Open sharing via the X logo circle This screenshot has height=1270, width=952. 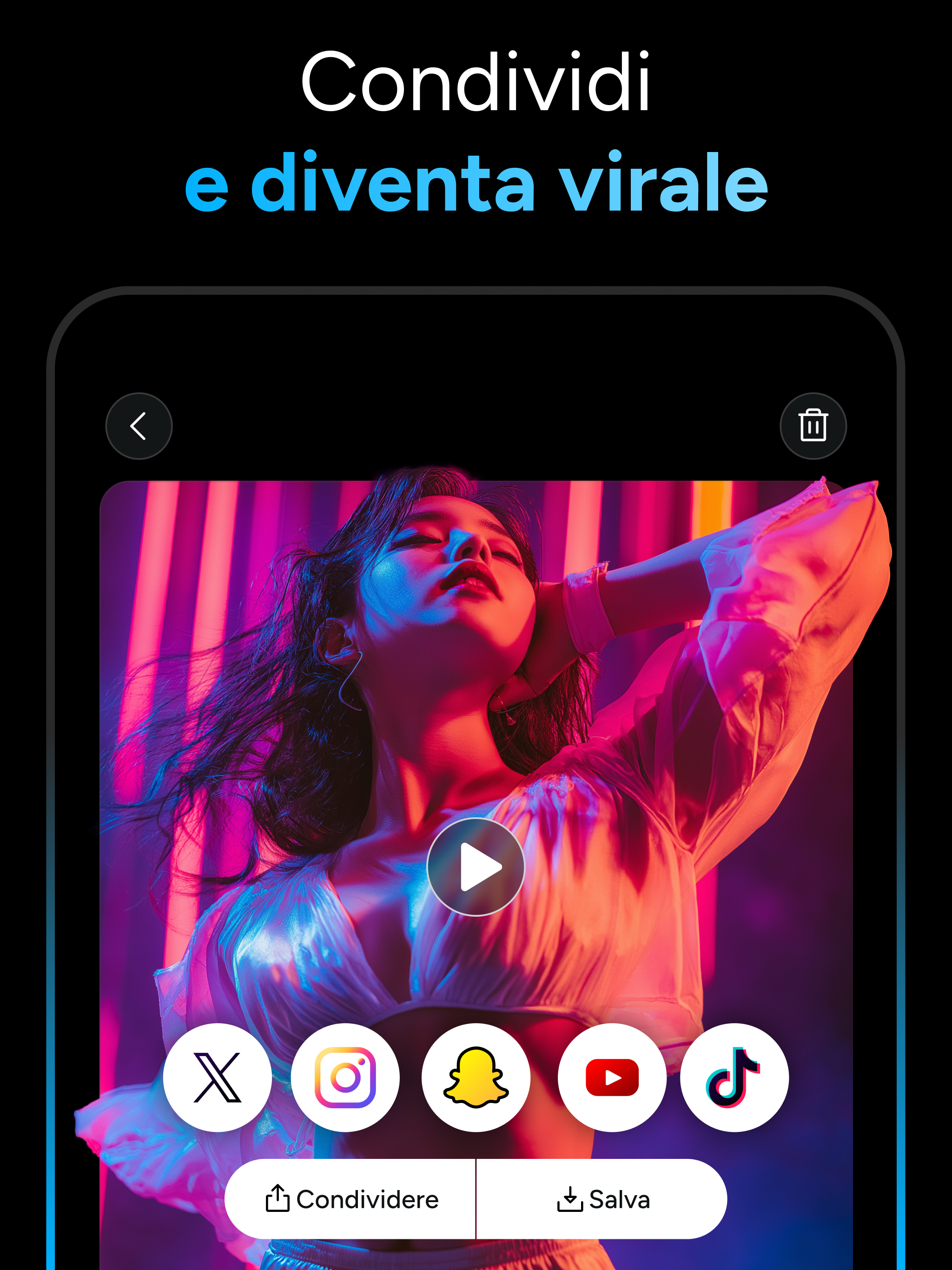pos(217,1078)
